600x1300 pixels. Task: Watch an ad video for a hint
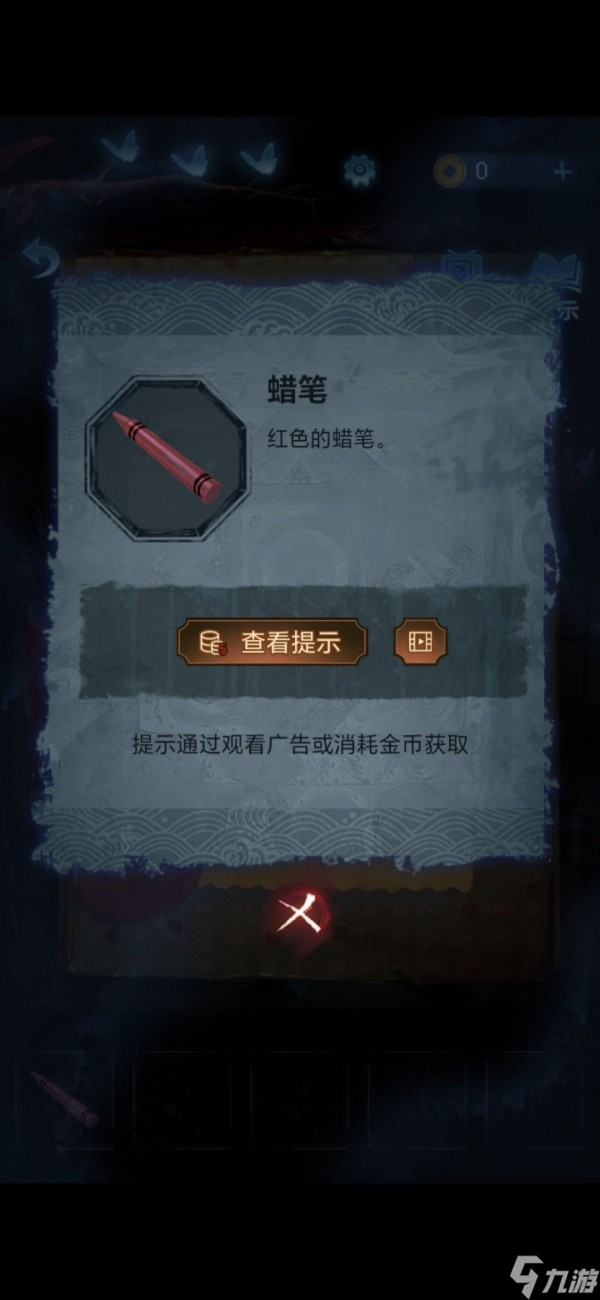click(421, 642)
